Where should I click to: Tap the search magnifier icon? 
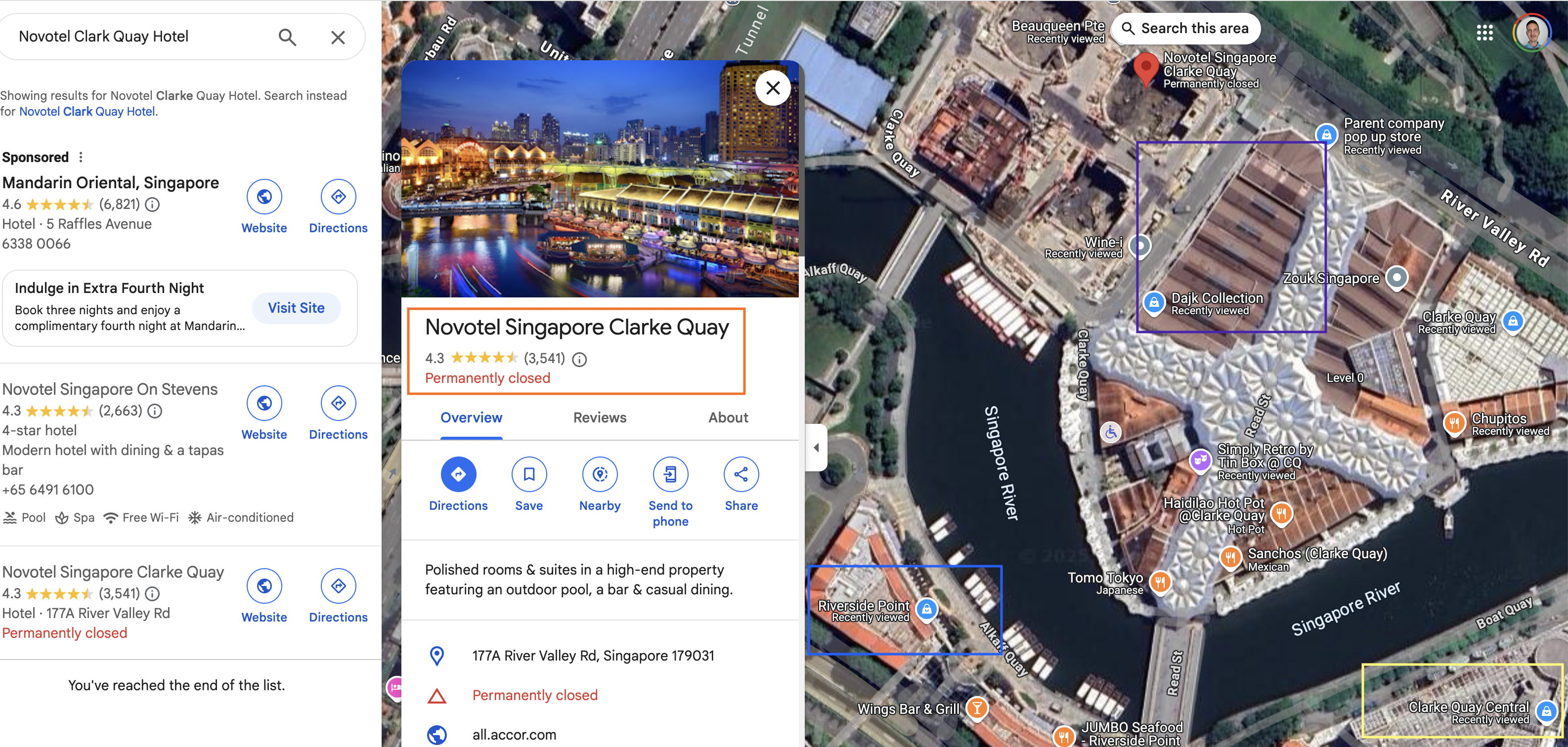click(287, 37)
